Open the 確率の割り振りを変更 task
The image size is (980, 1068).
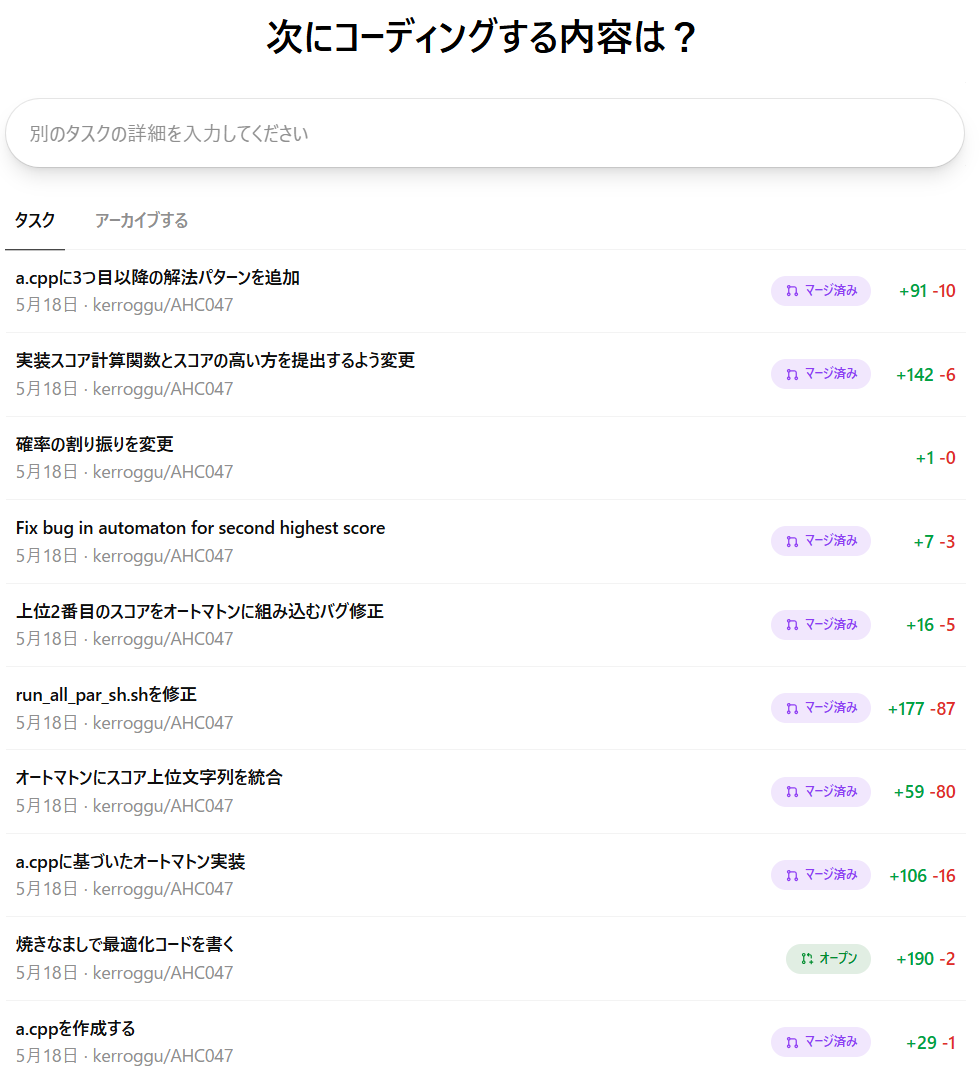pos(95,444)
